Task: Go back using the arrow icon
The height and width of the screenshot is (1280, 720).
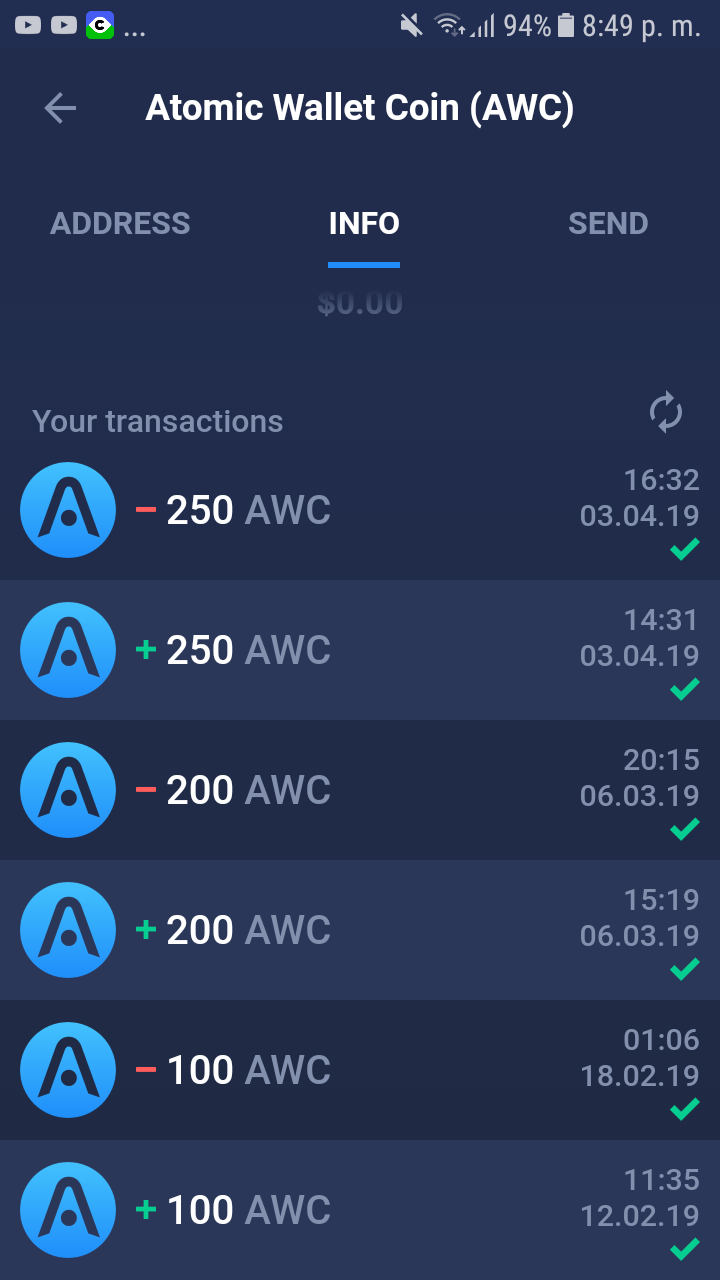Action: 60,108
